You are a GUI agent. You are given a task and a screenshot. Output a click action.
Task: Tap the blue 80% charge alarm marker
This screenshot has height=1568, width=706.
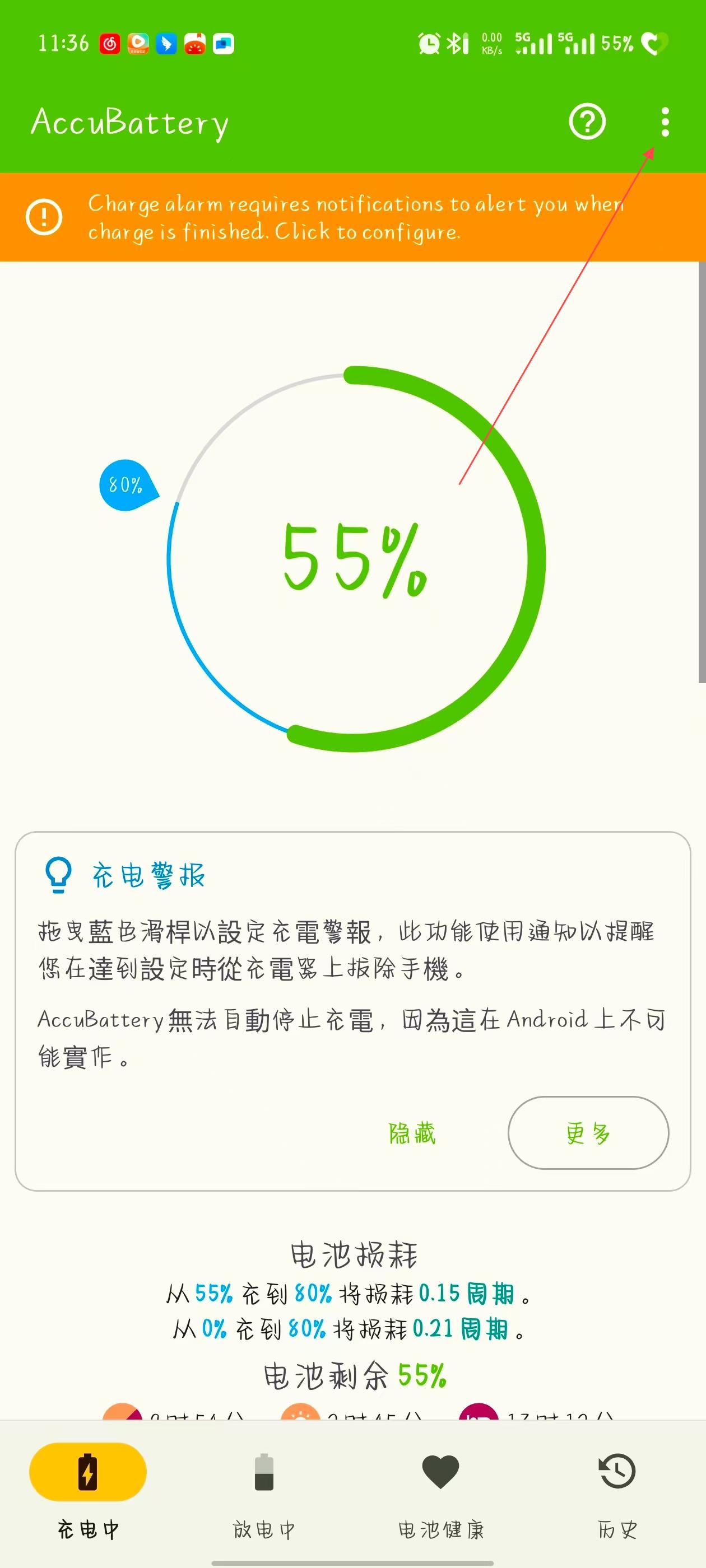click(x=126, y=485)
